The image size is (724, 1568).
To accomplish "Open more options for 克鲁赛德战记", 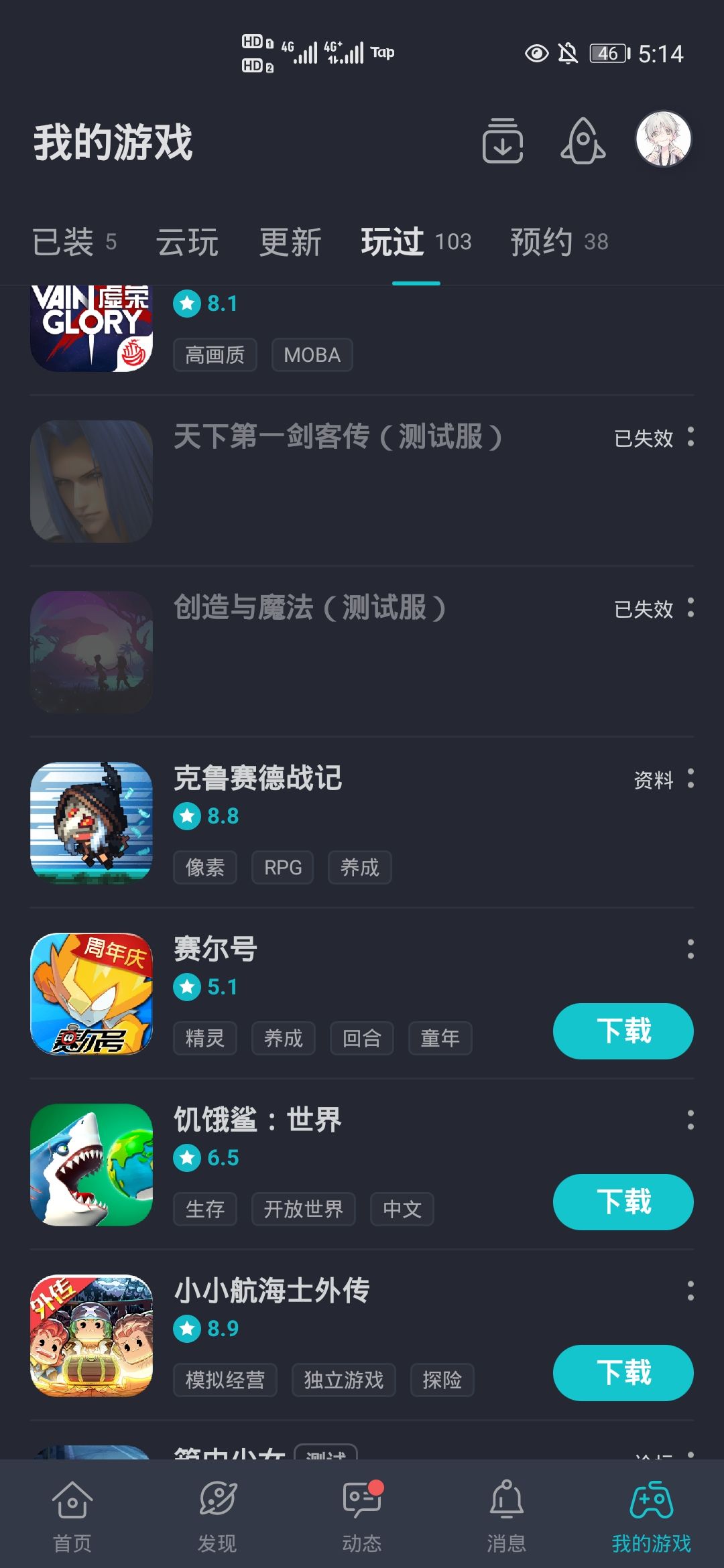I will click(x=690, y=779).
